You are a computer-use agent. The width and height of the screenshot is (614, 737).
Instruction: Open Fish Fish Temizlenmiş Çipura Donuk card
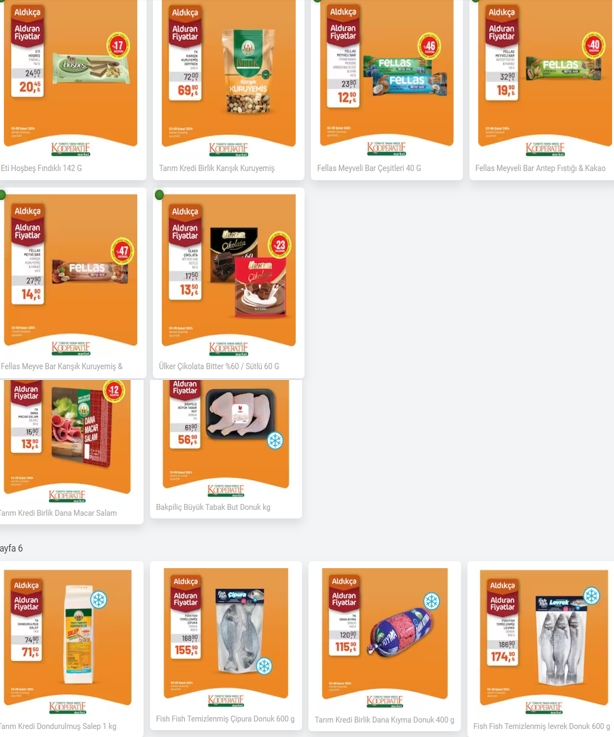coord(226,640)
